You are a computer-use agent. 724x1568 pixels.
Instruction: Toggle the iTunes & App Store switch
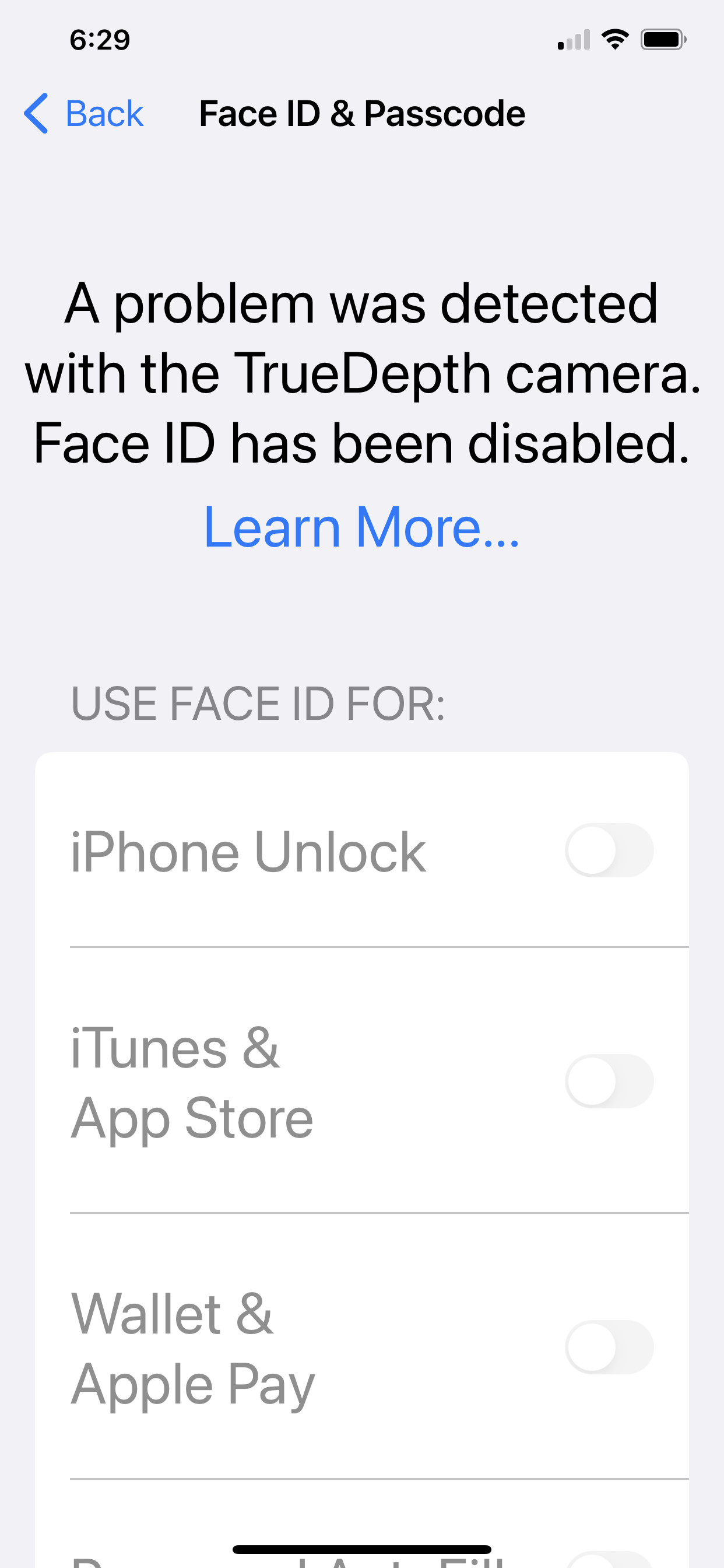click(609, 1081)
